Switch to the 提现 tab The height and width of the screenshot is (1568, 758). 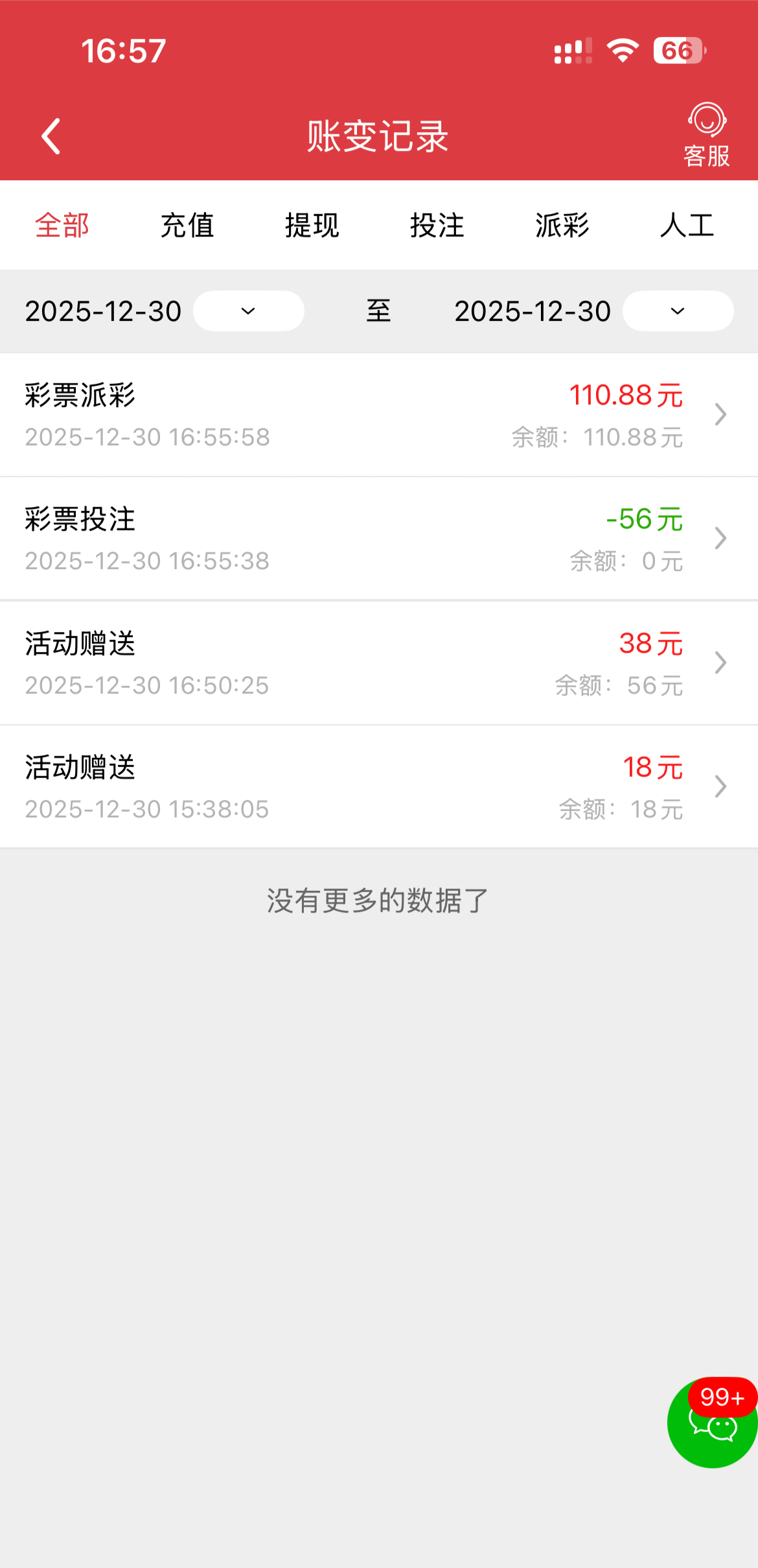click(312, 226)
